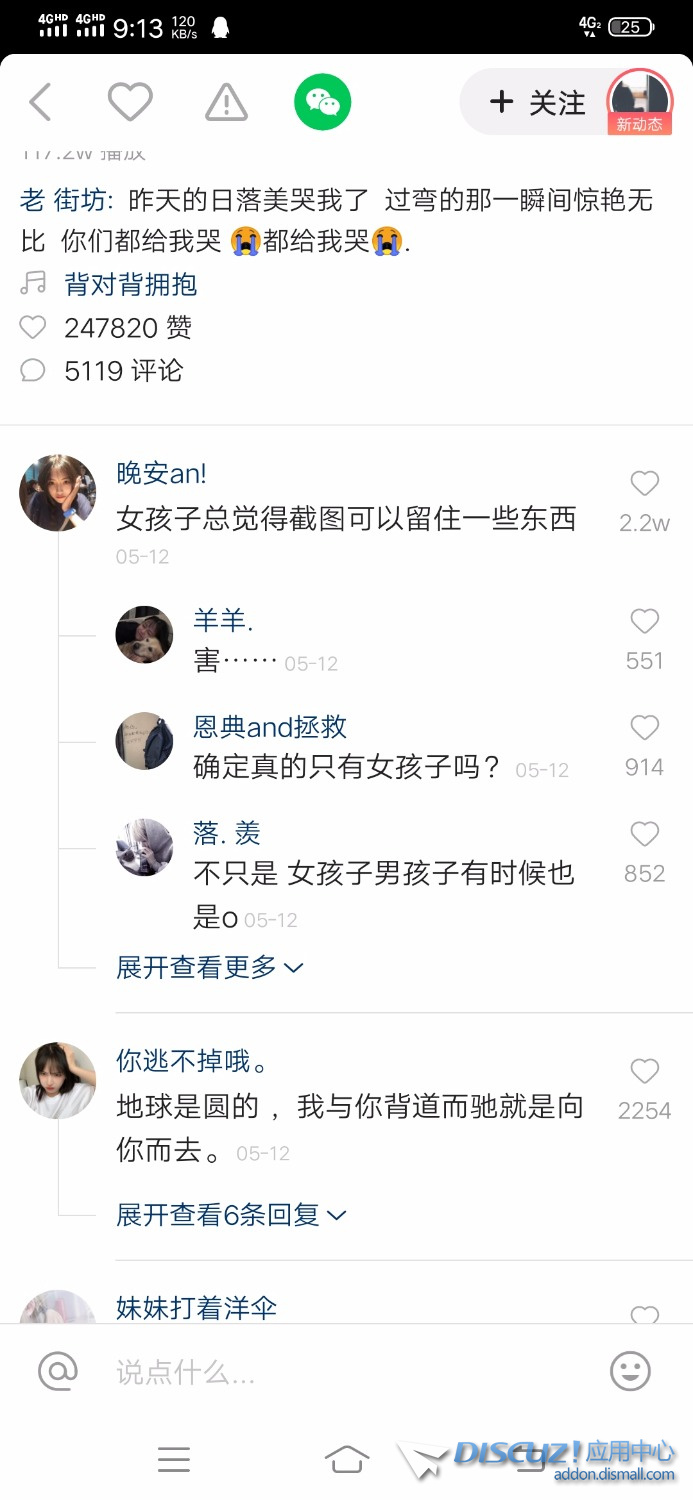Like the reply from 恩典and拯救

645,728
